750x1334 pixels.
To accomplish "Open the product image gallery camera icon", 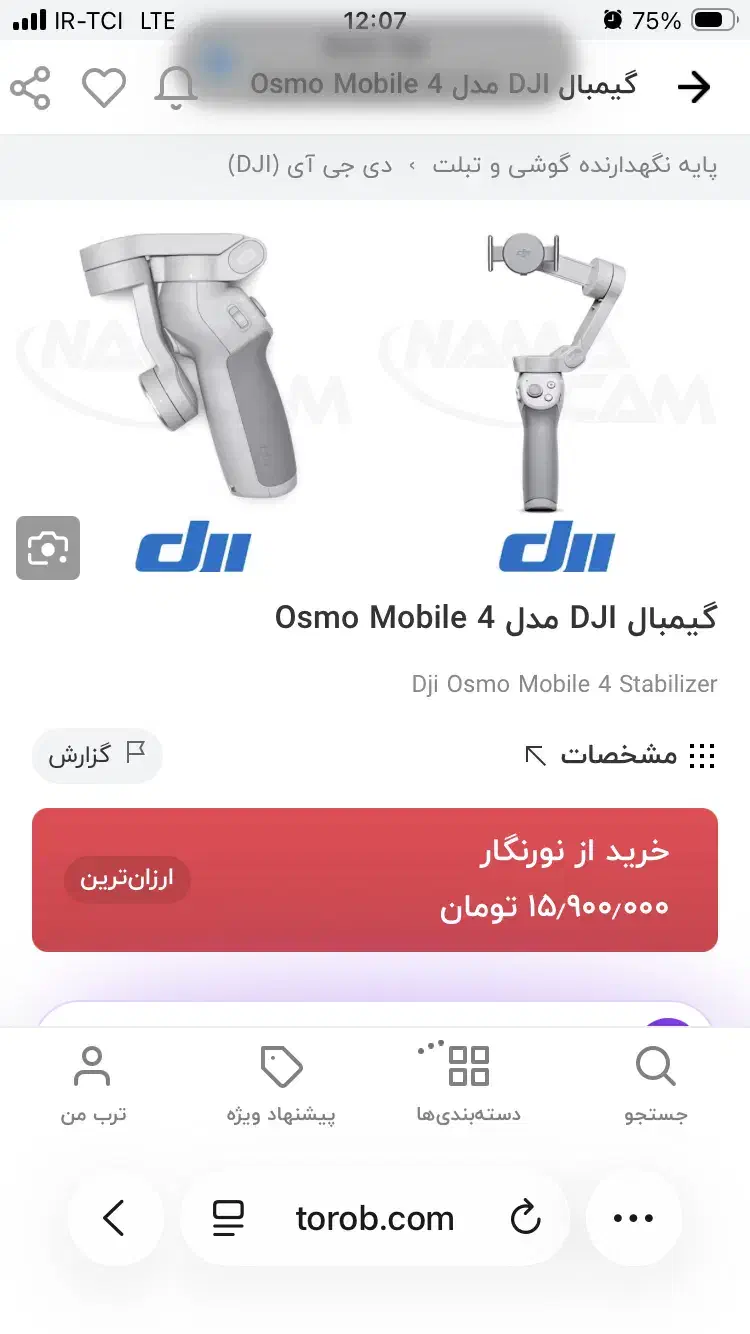I will 48,548.
